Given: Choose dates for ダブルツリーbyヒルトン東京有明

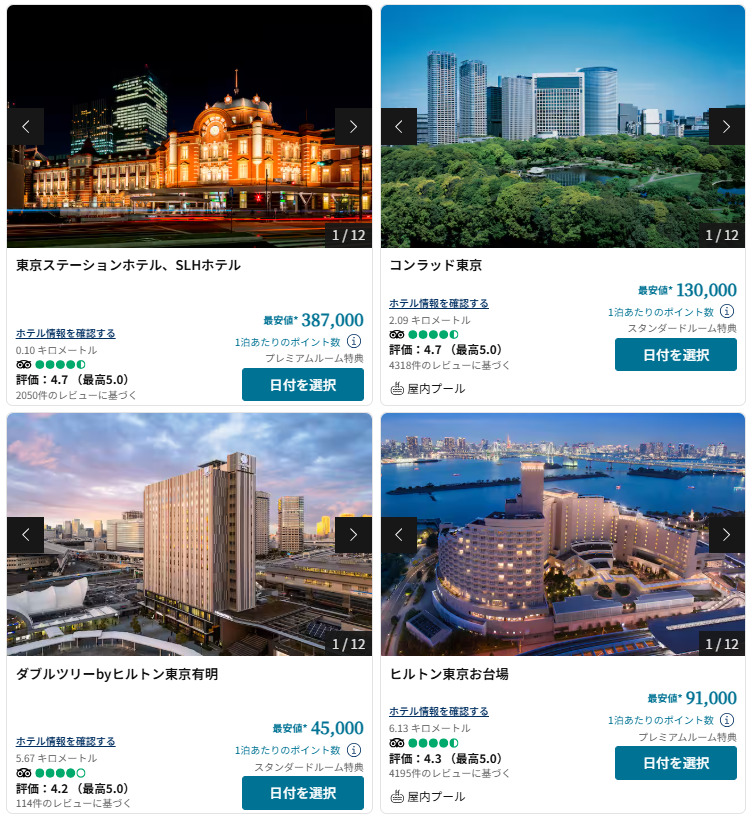Looking at the screenshot, I should tap(302, 793).
